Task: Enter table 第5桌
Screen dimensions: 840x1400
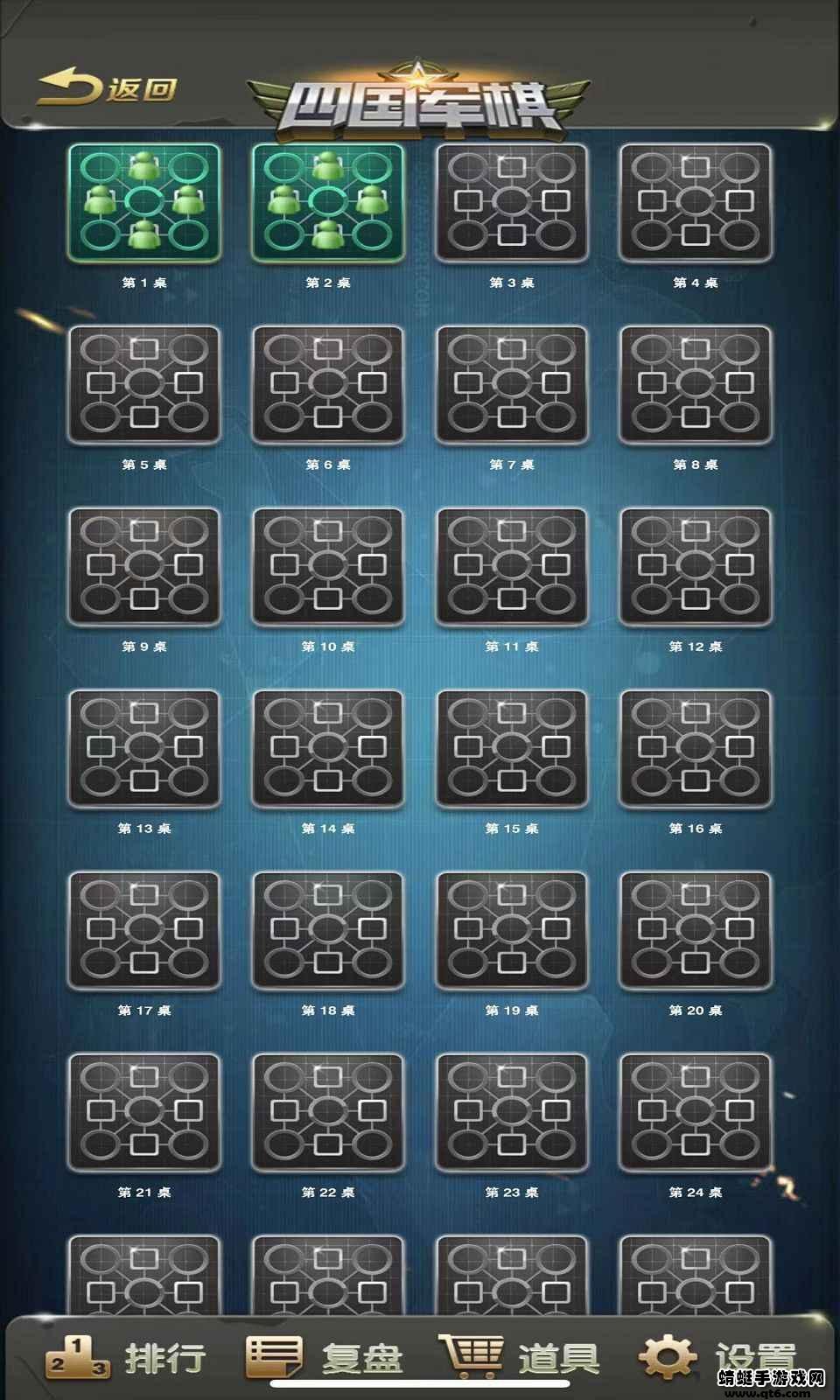Action: point(144,385)
